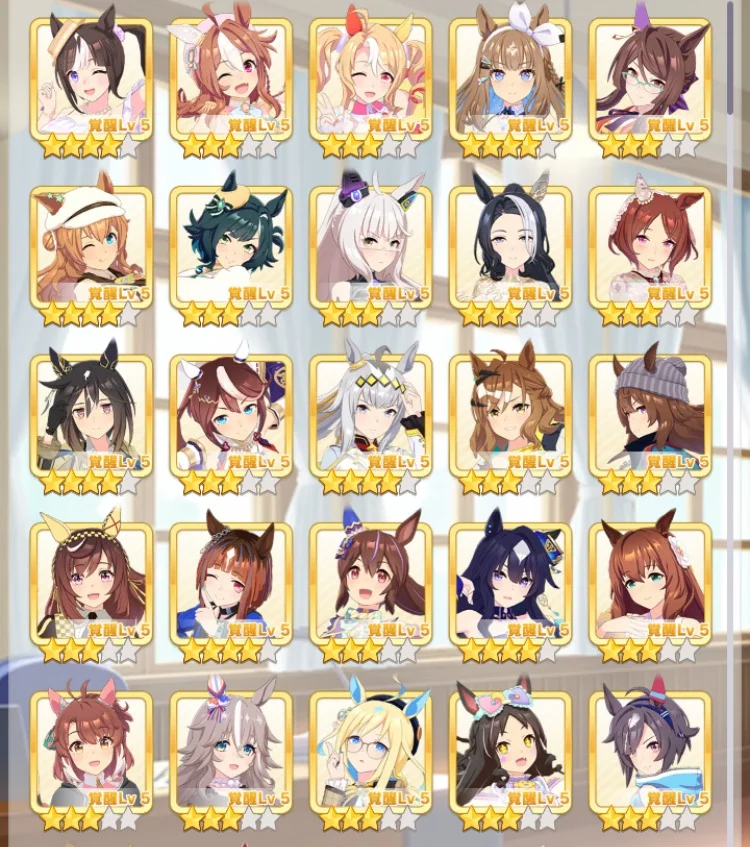Select the grey-haired girl with striped ear ribbon
Viewport: 750px width, 847px height.
(231, 750)
